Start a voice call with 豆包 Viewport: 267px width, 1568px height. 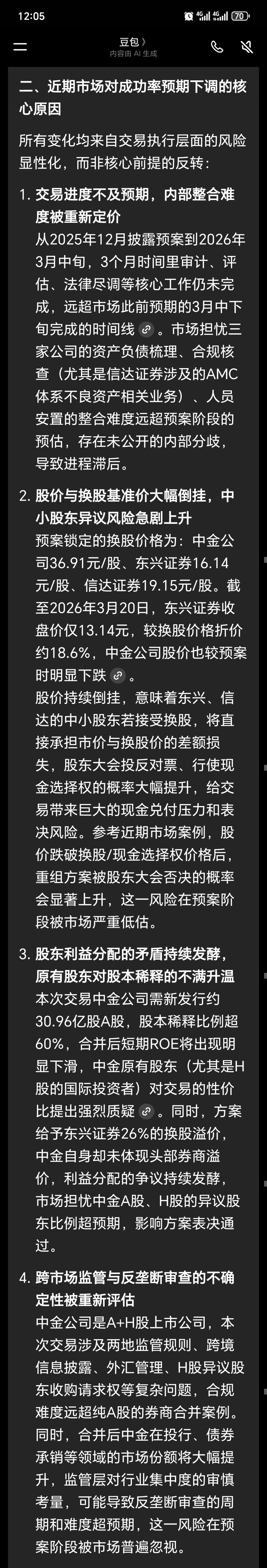[217, 47]
